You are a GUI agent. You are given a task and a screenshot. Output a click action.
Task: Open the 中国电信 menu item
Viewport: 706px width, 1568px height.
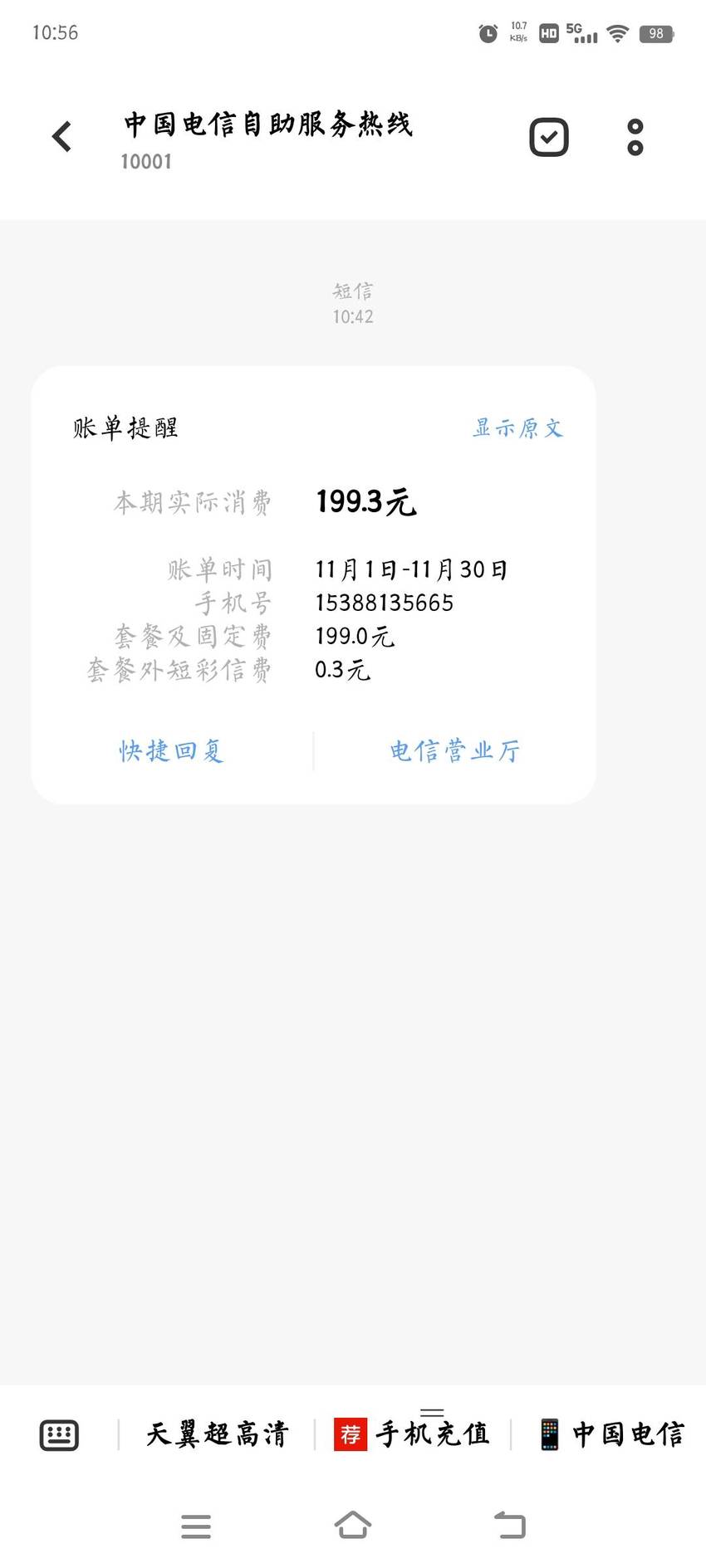coord(611,1434)
